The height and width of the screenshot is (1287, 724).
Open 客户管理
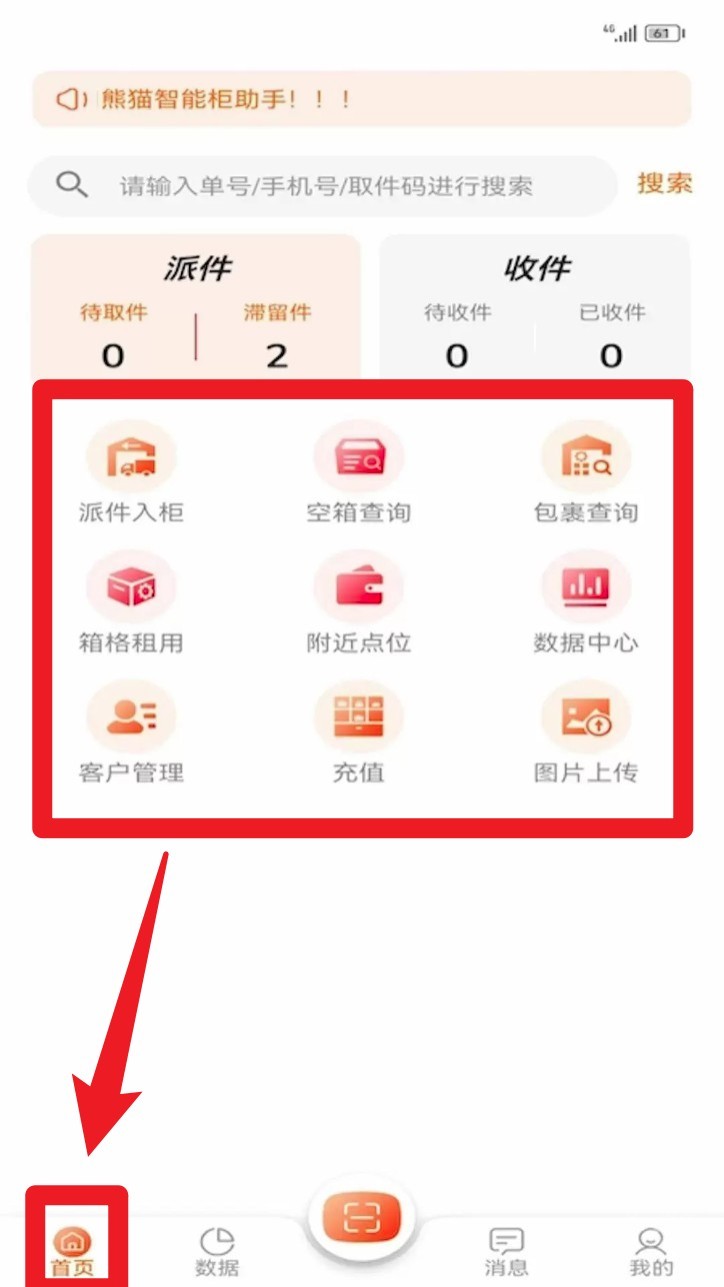(x=131, y=733)
